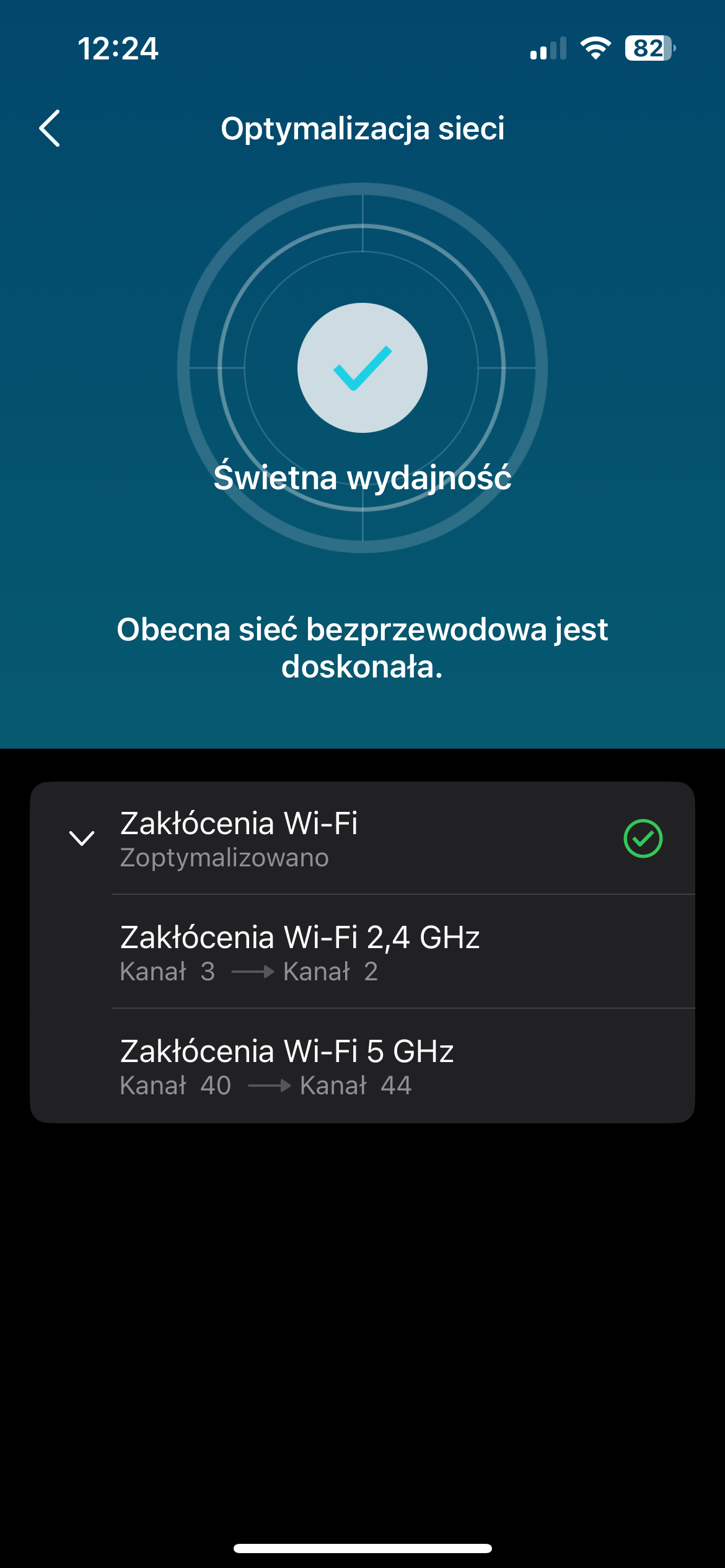Go back from Optymalizacja sieci
Screen dimensions: 725x1568
[x=50, y=128]
